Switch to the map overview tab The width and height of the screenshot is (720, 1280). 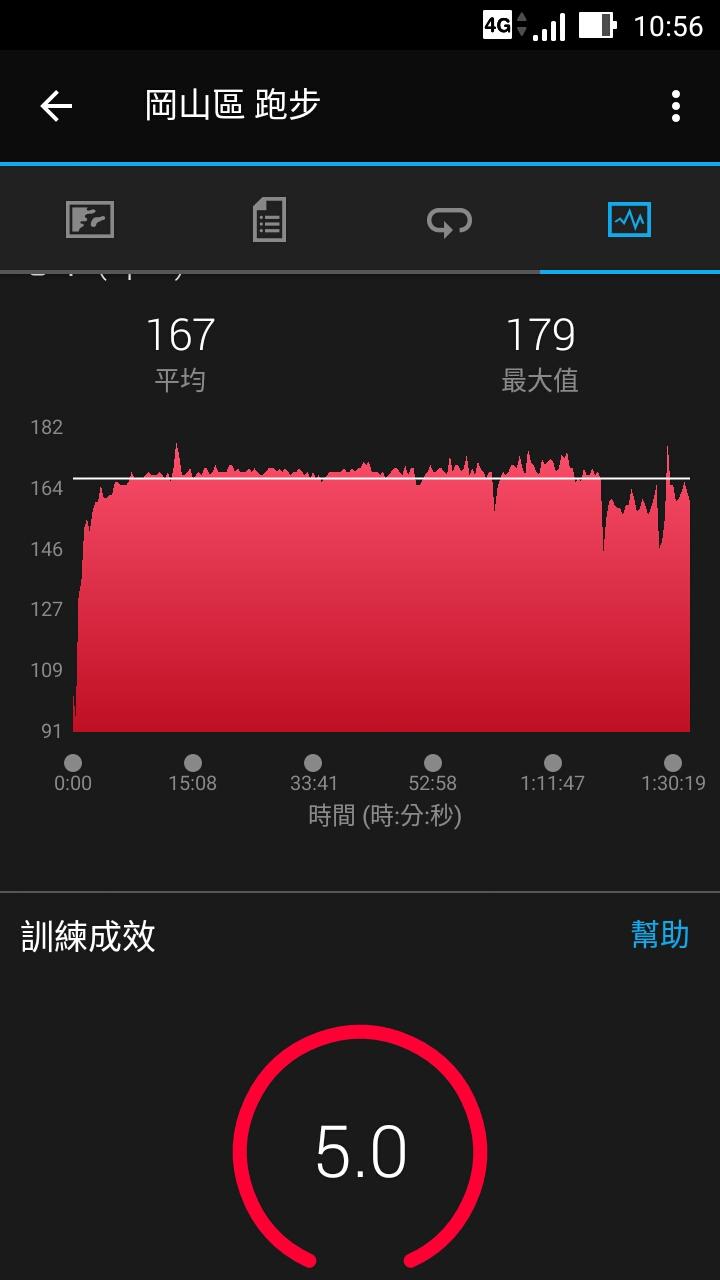[90, 219]
